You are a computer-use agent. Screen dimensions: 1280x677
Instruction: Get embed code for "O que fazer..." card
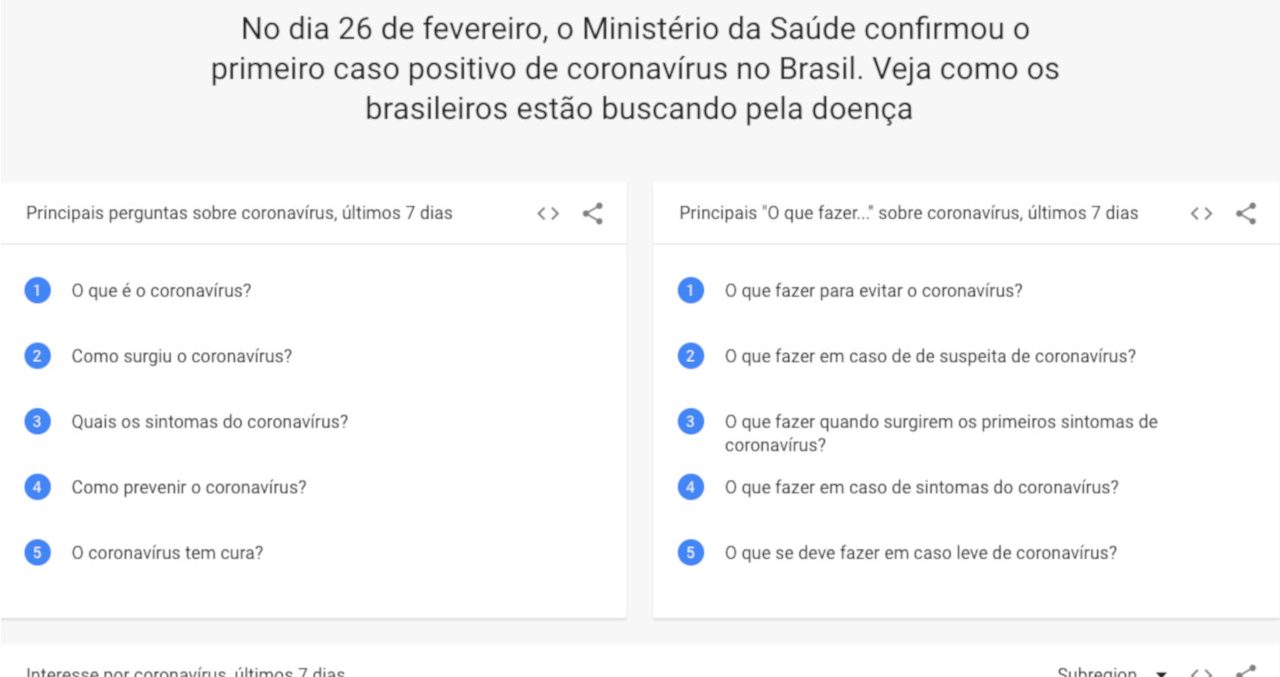click(x=1201, y=213)
